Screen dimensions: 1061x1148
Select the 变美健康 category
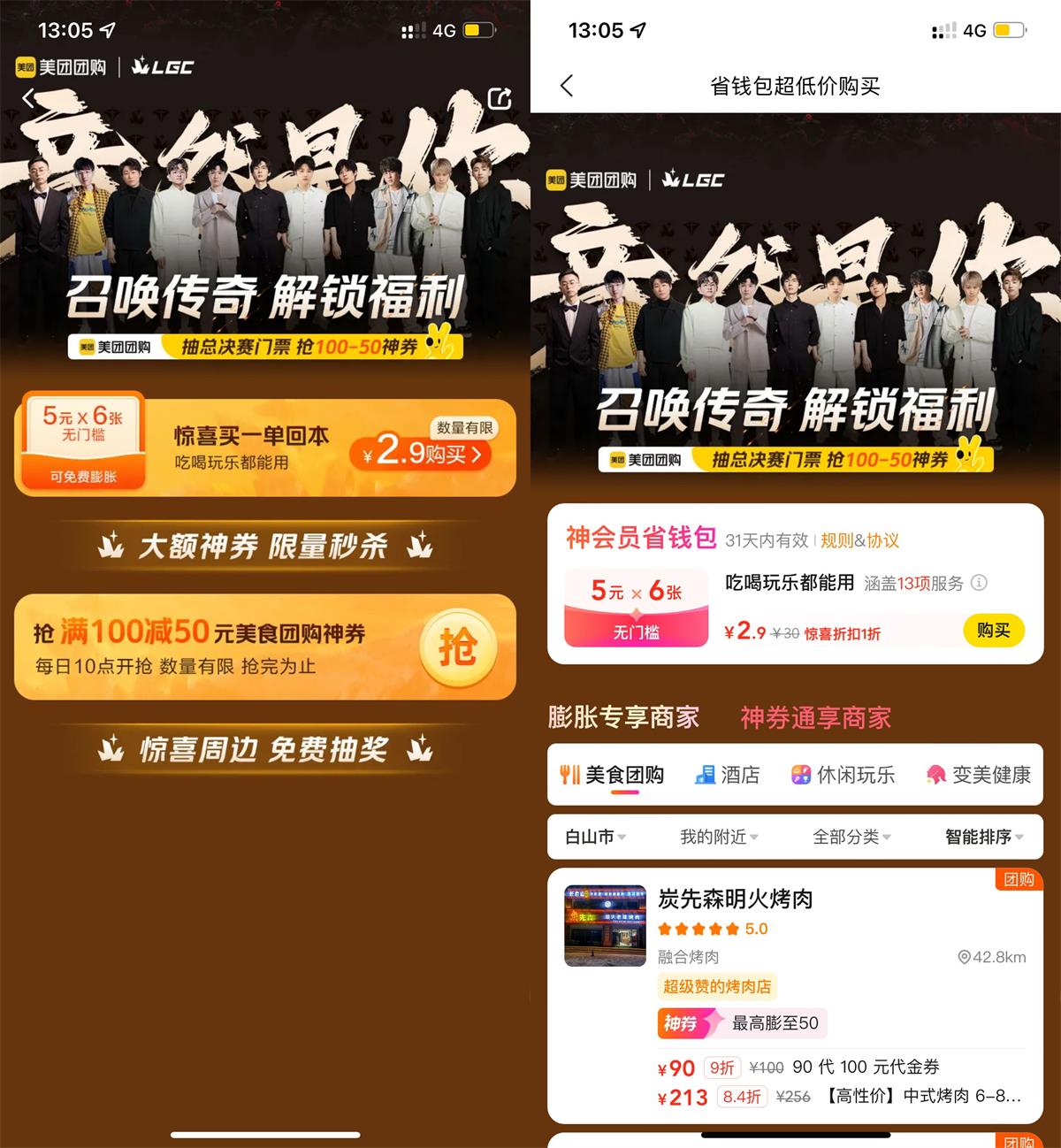click(x=978, y=776)
